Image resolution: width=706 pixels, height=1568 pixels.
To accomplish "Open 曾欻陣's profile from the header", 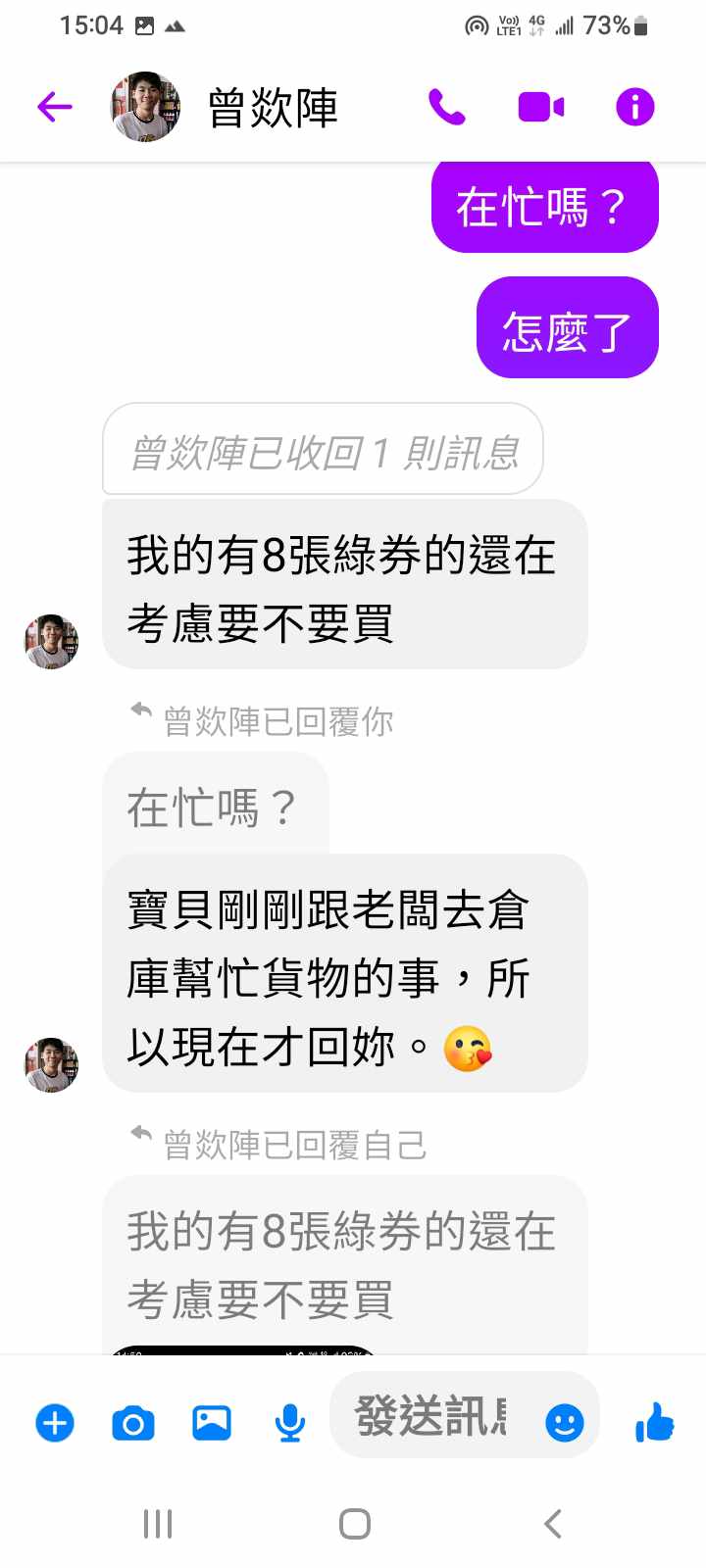I will point(273,107).
